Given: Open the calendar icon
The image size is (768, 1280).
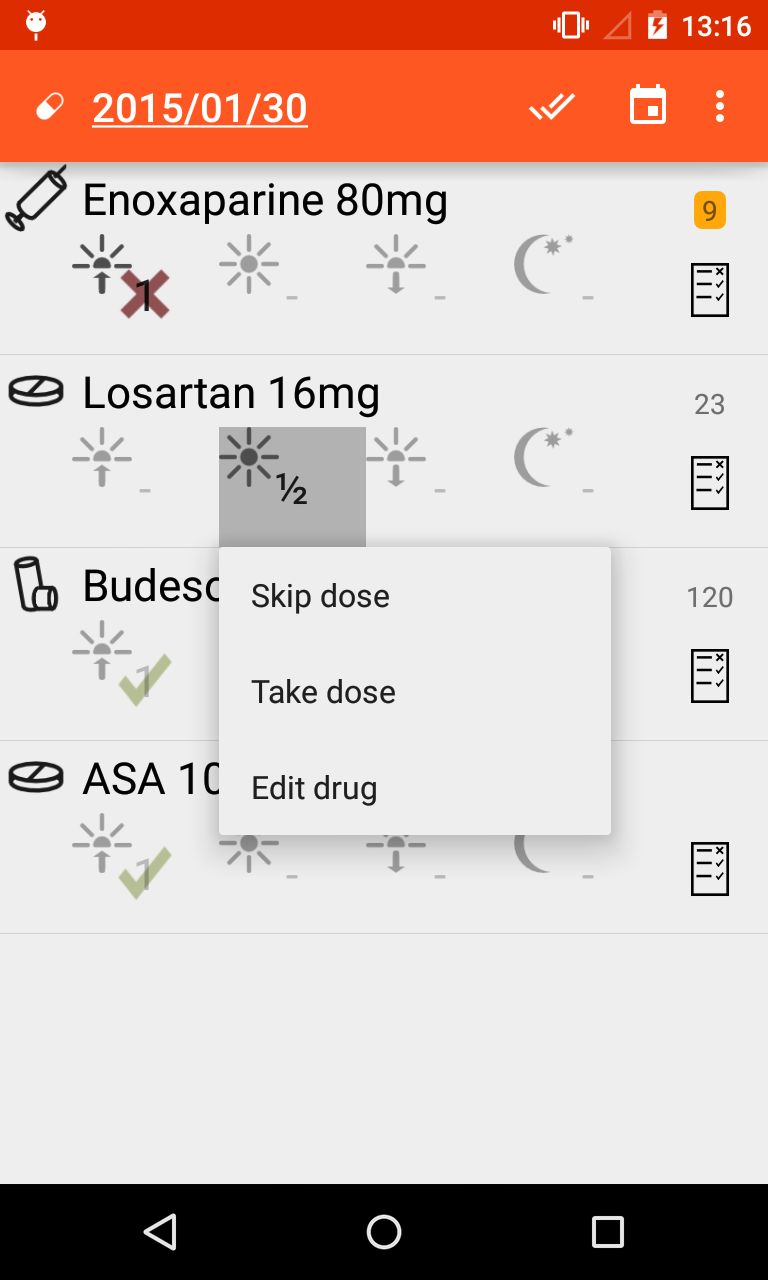Looking at the screenshot, I should 648,106.
